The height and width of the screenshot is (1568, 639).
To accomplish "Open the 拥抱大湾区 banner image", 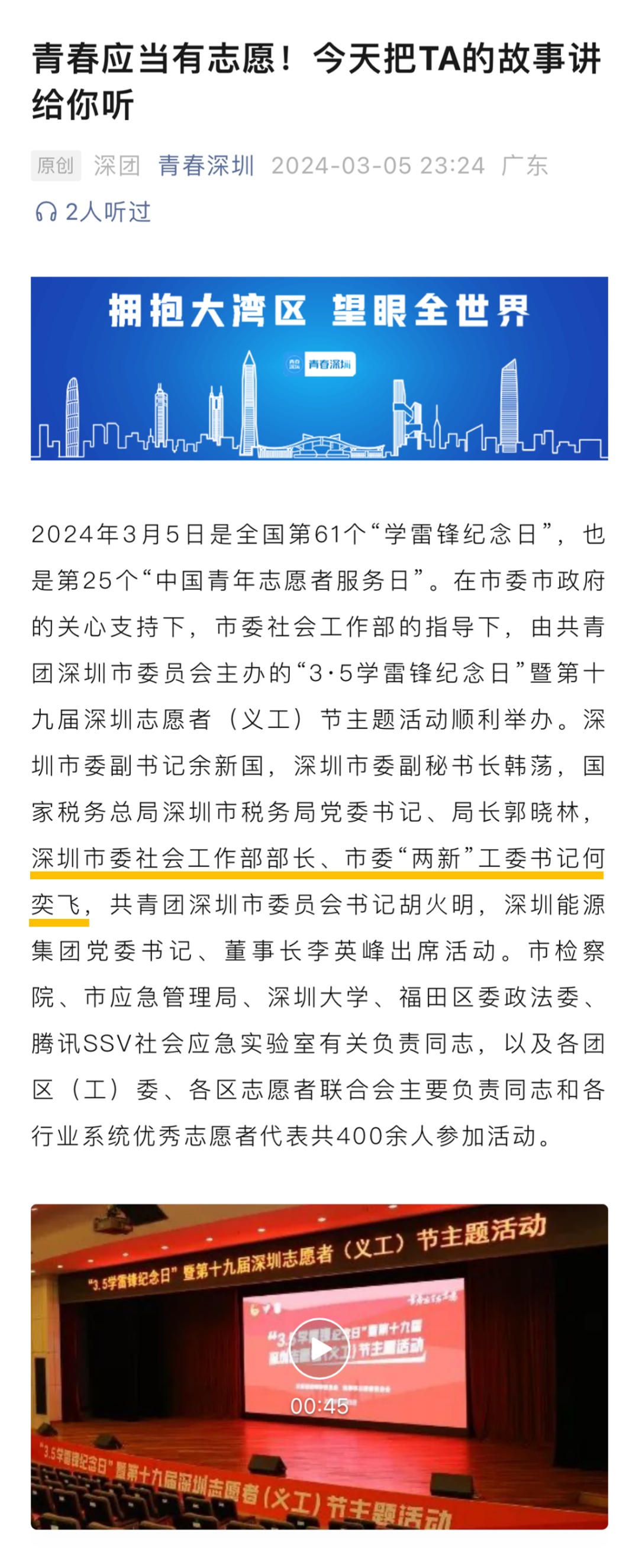I will [319, 367].
